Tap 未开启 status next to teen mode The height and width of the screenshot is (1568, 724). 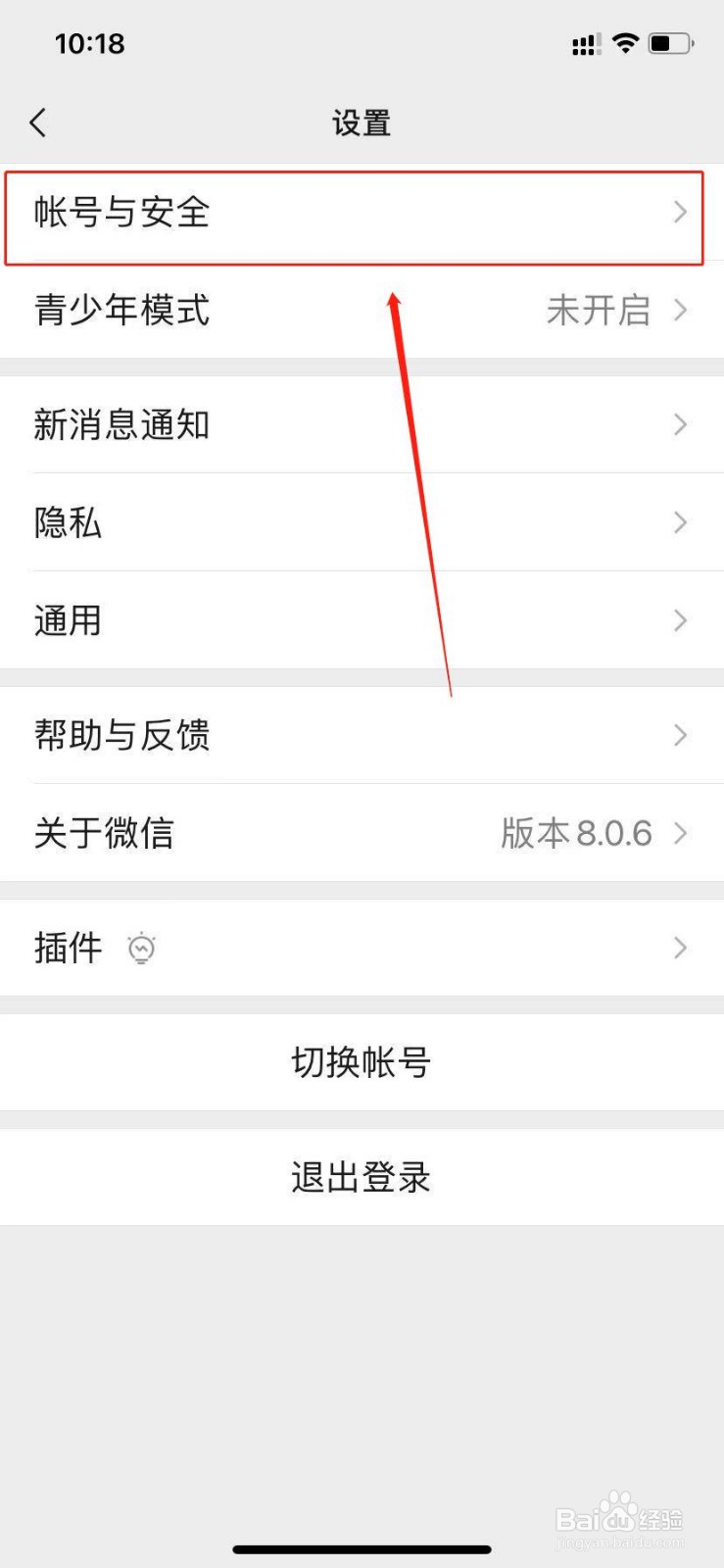[599, 311]
